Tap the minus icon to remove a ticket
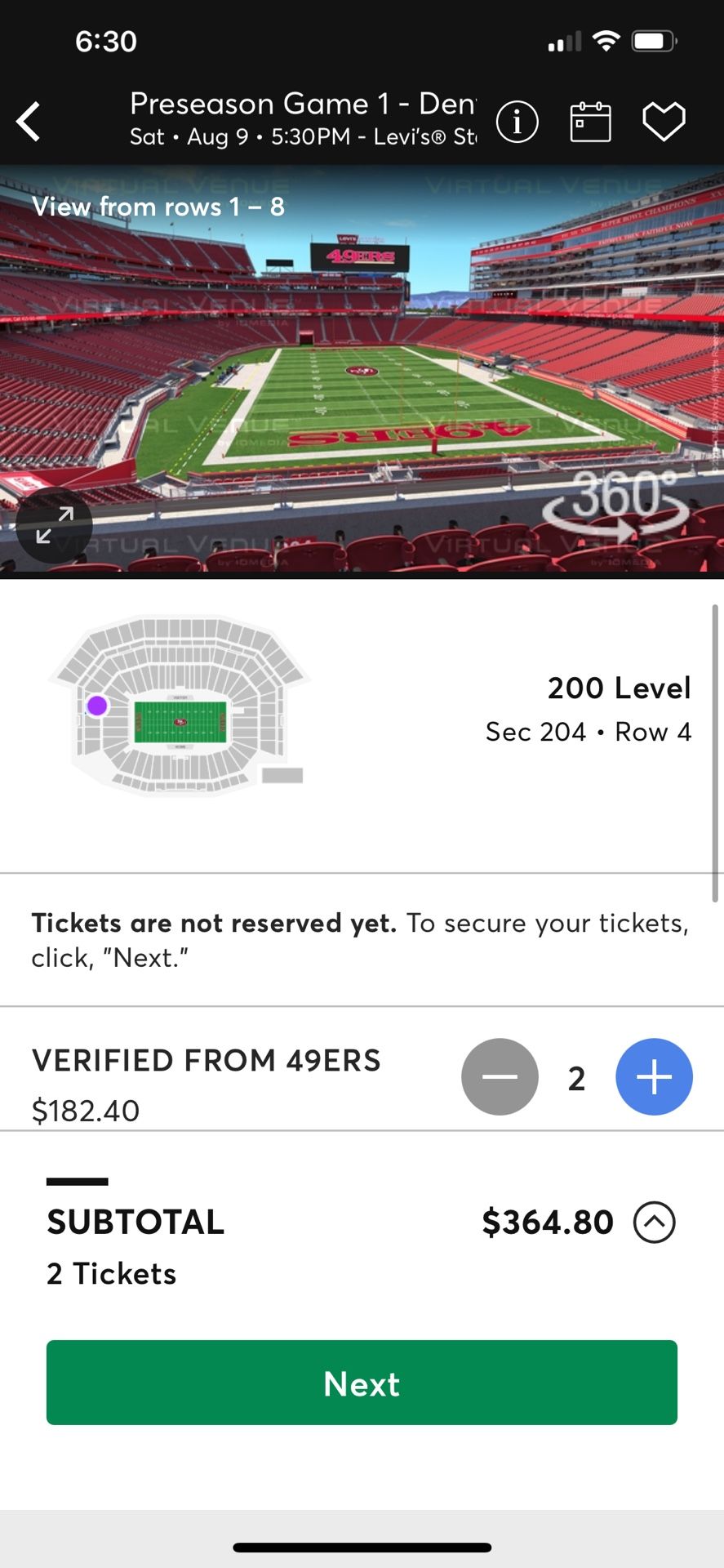 click(500, 1076)
